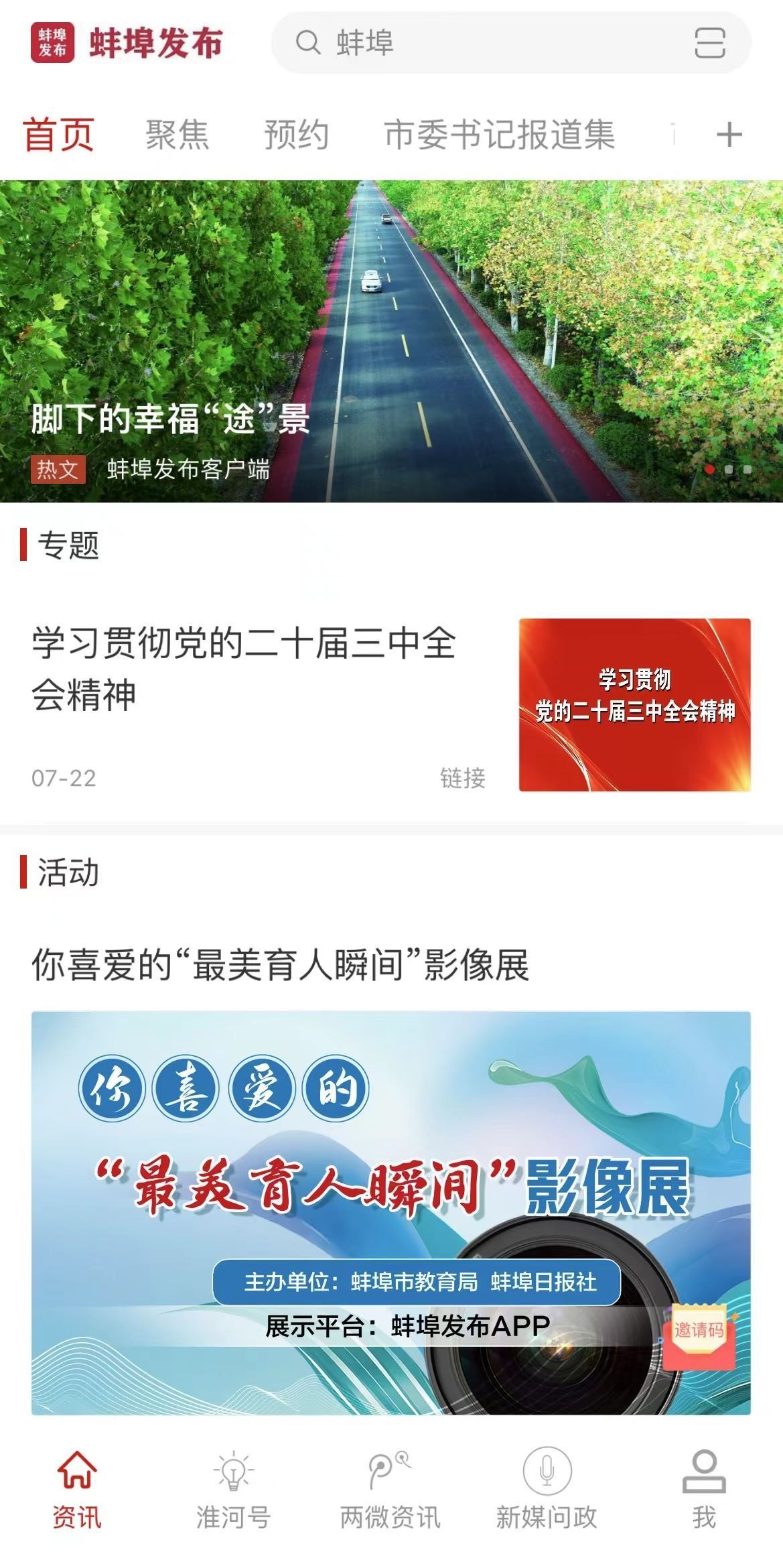Open 学习贯彻党的二十届三中全会精神 article
This screenshot has height=1568, width=783.
pos(244,668)
